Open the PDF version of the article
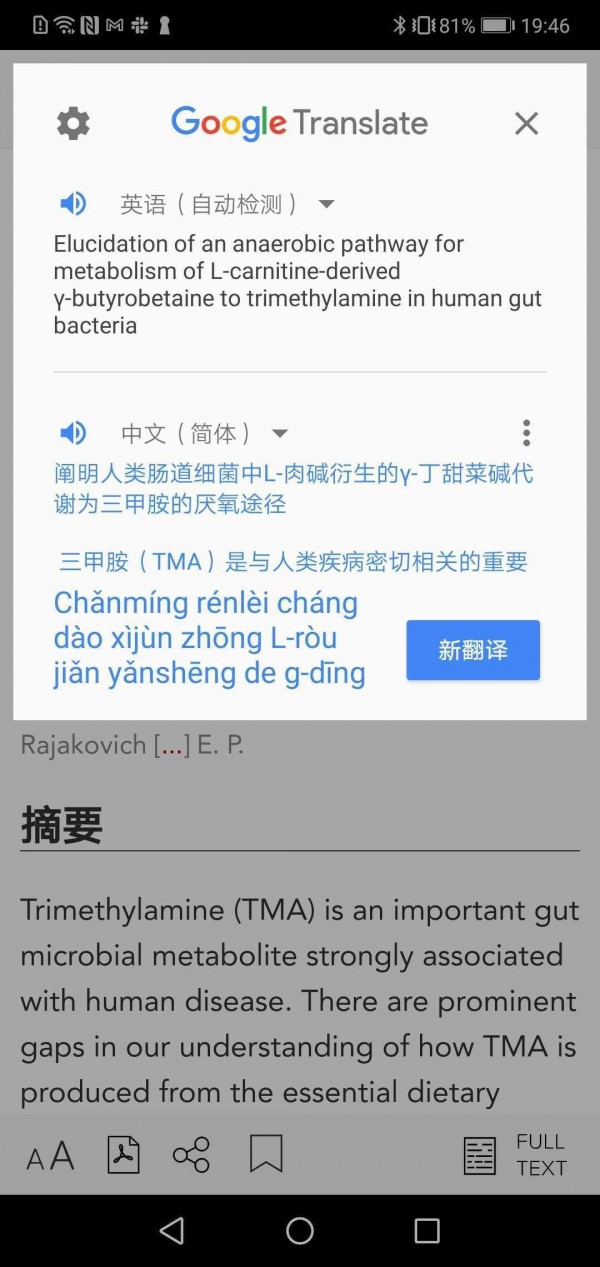 point(123,1155)
